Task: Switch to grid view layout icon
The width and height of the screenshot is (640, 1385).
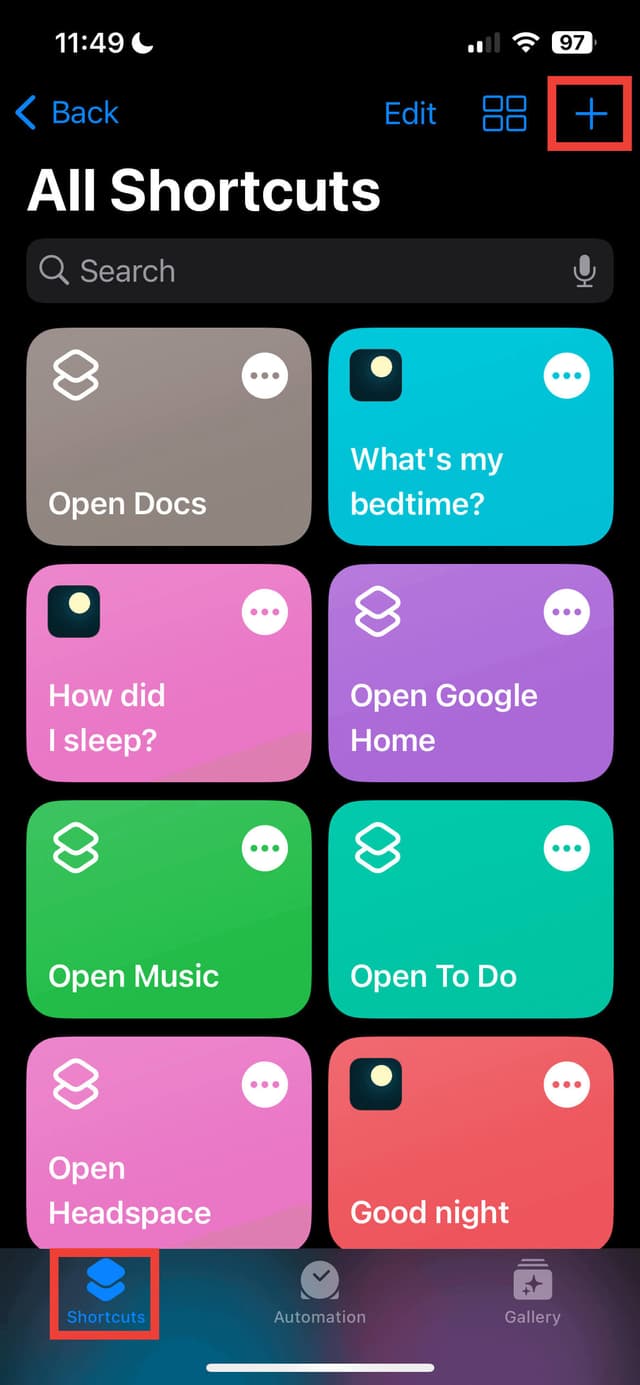Action: pos(504,114)
